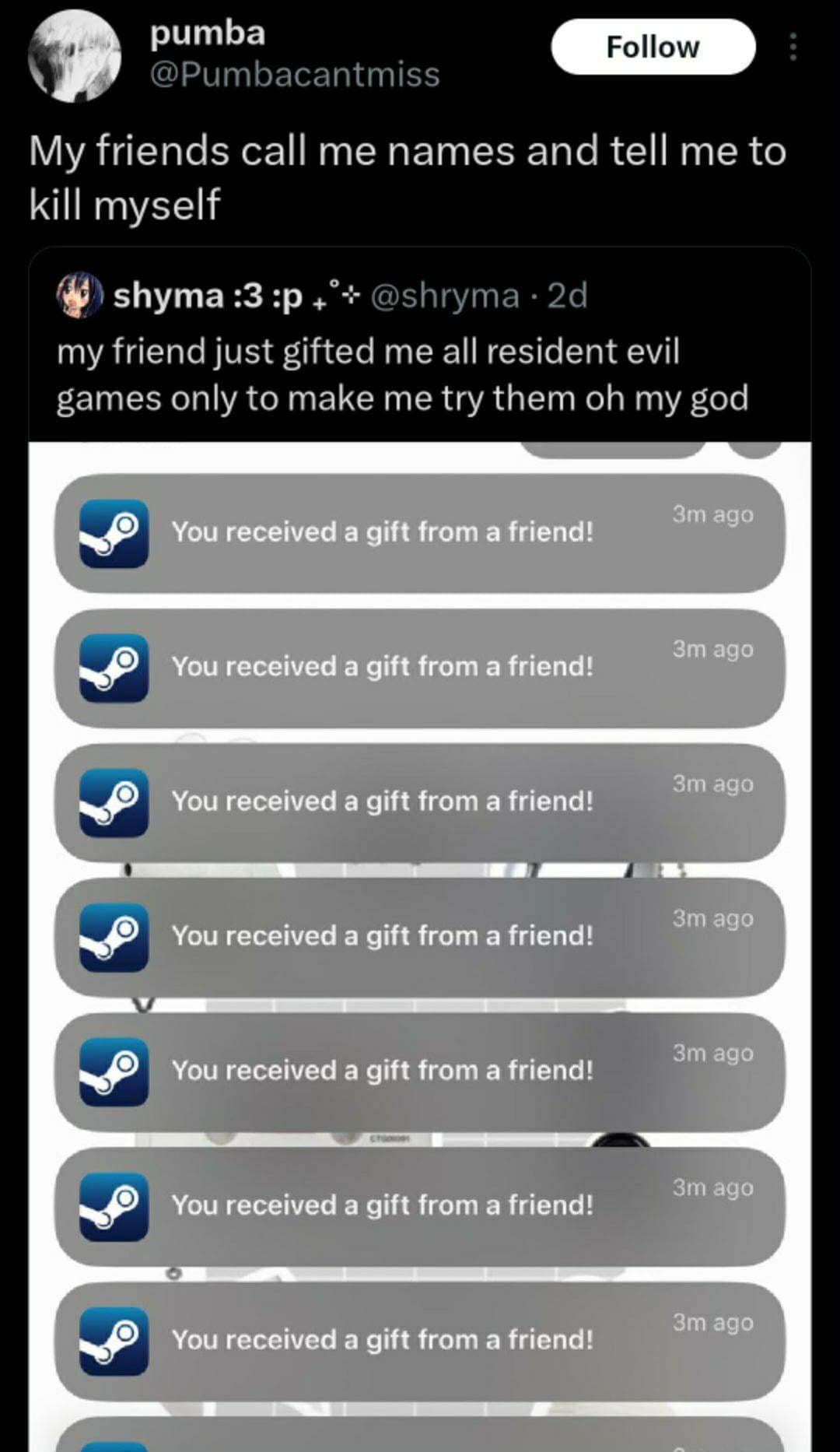Screen dimensions: 840x1452
Task: Open the overflow menu on pumba's post
Action: [793, 47]
